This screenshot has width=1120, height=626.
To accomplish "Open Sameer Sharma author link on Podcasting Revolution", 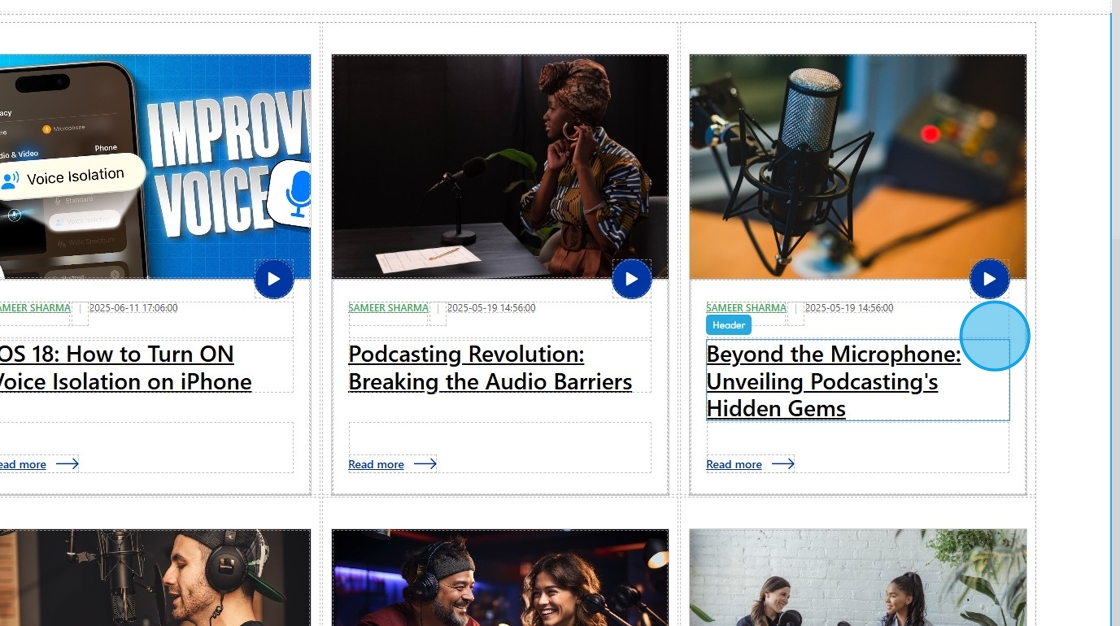I will 388,308.
